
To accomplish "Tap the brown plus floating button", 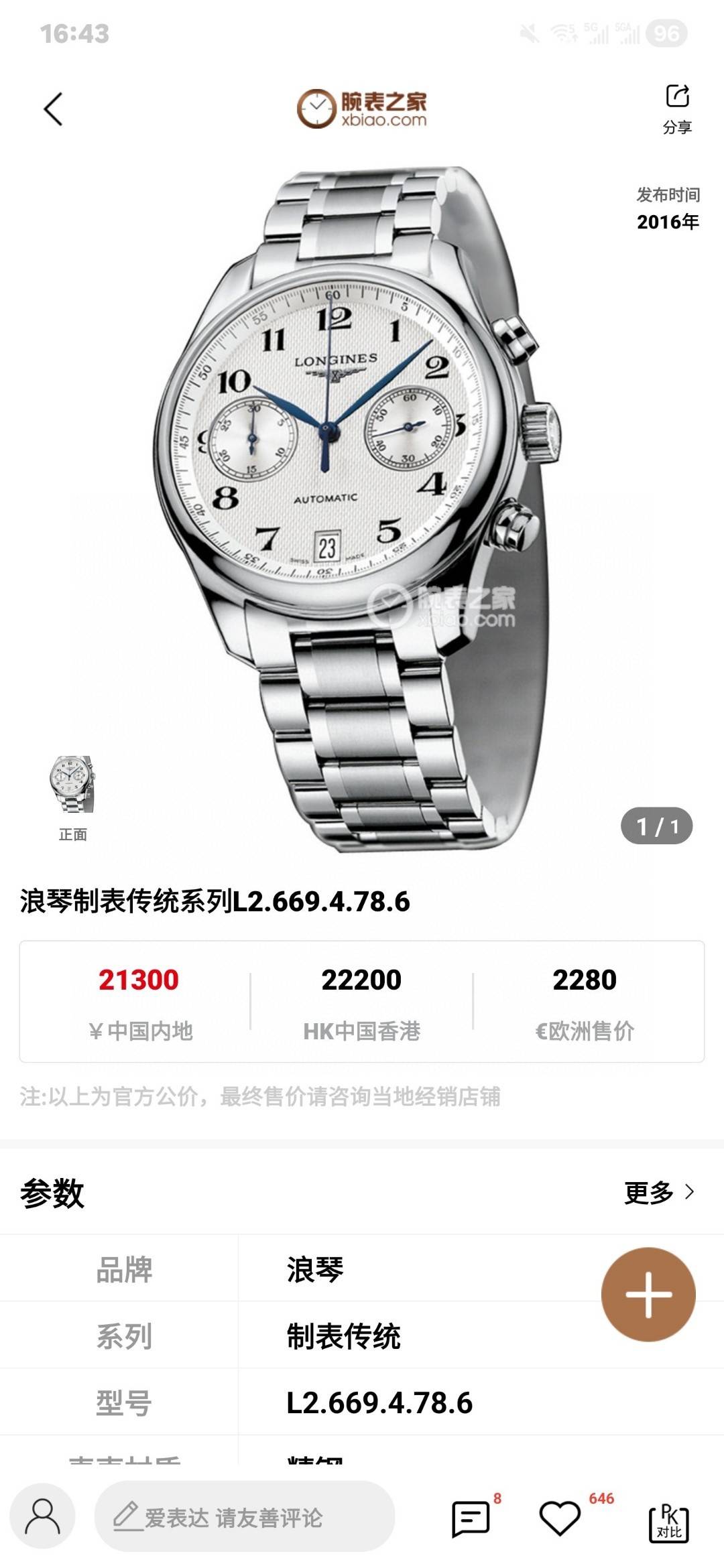I will (x=648, y=1294).
